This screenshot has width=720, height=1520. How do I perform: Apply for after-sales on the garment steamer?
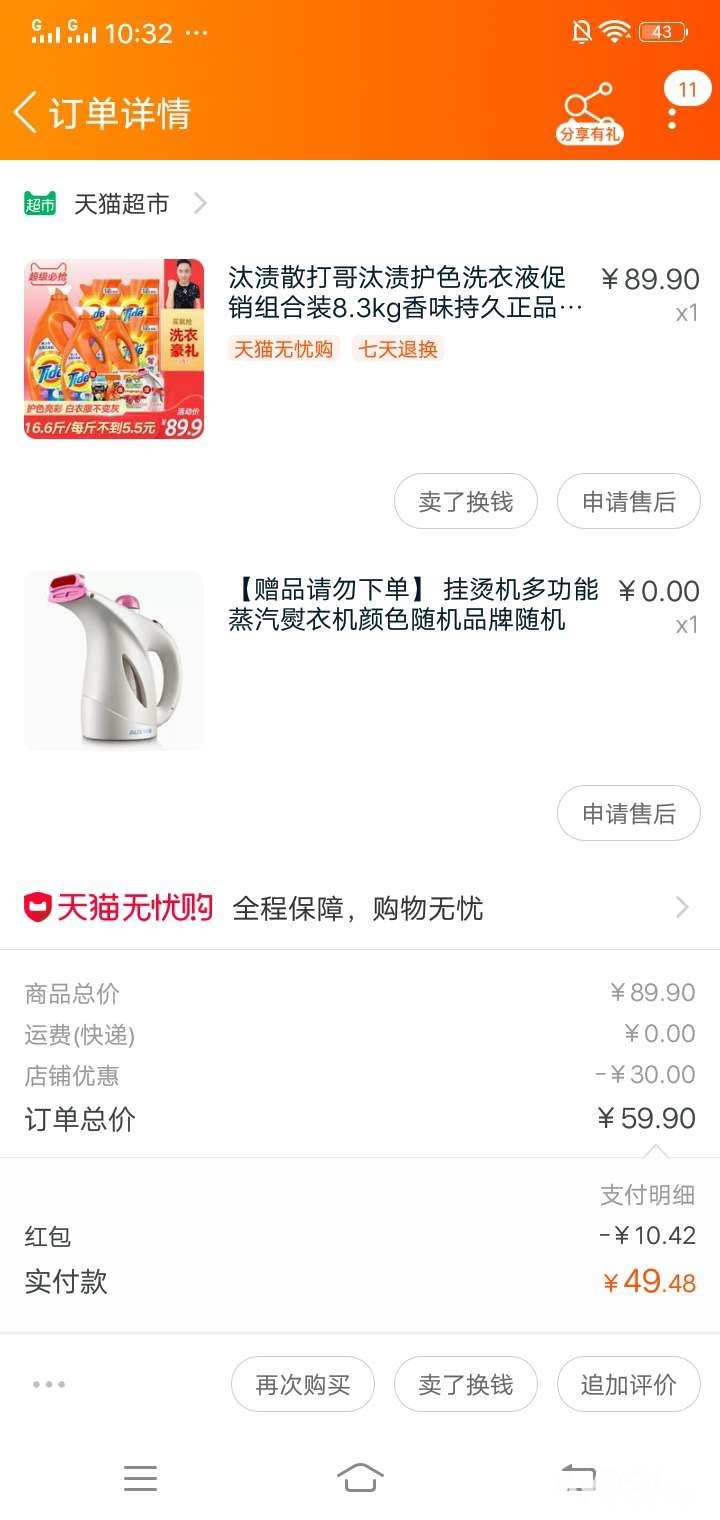coord(628,814)
